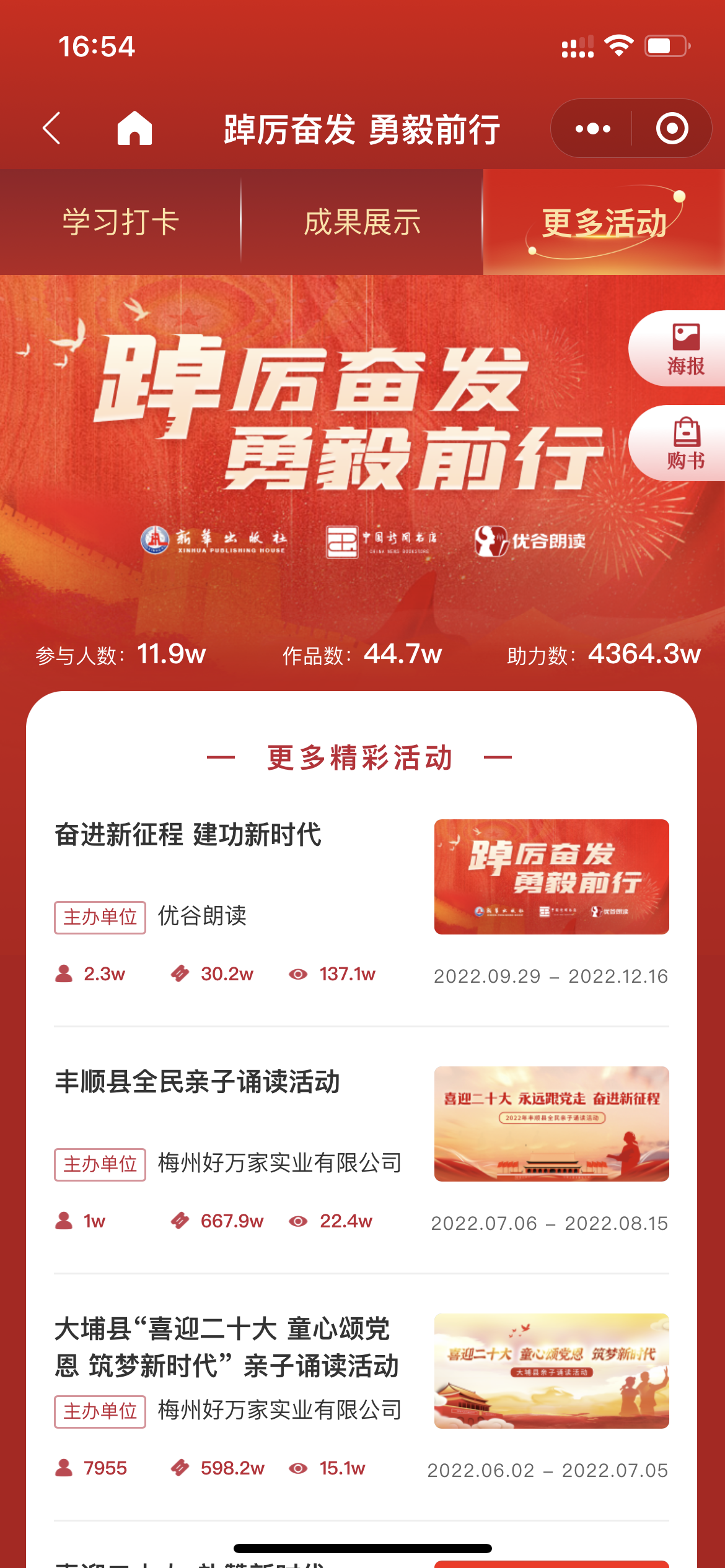725x1568 pixels.
Task: Open the 海报 poster button
Action: (x=685, y=349)
